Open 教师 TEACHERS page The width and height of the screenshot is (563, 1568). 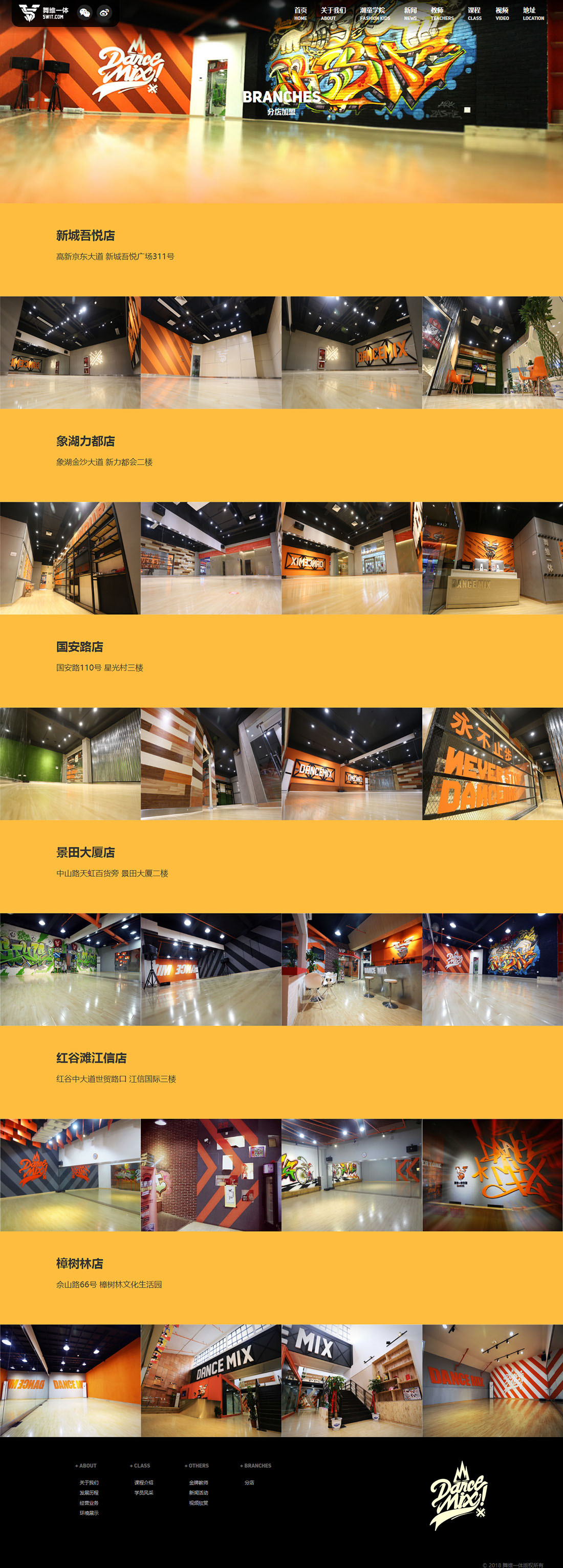coord(441,13)
